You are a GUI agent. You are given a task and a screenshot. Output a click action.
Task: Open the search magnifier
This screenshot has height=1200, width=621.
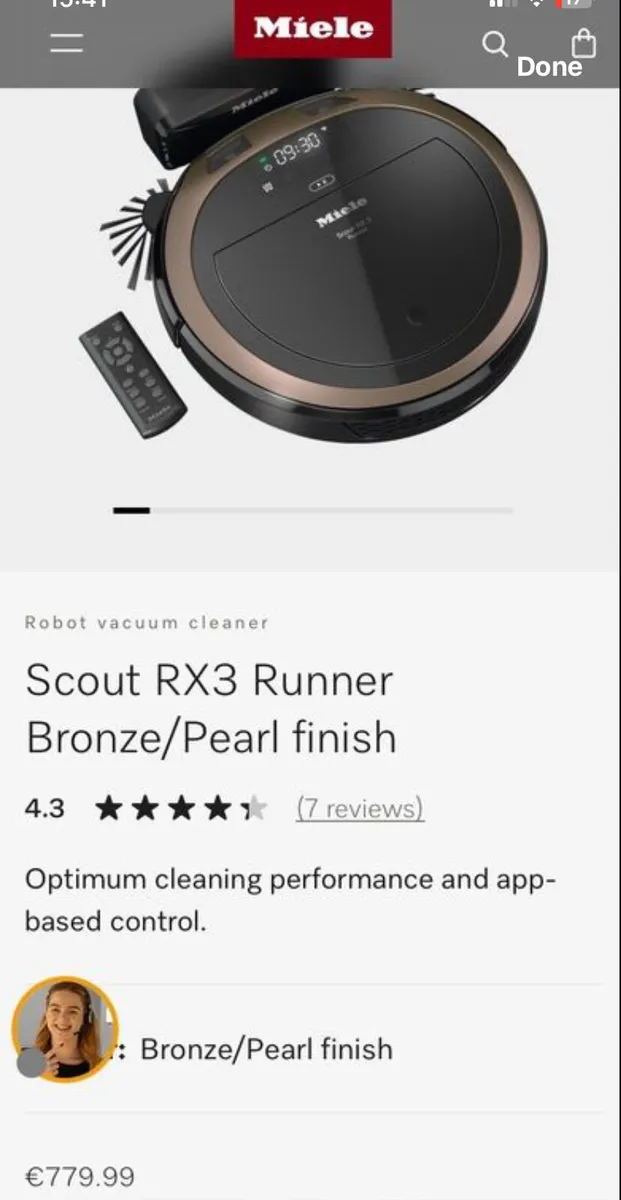coord(495,43)
